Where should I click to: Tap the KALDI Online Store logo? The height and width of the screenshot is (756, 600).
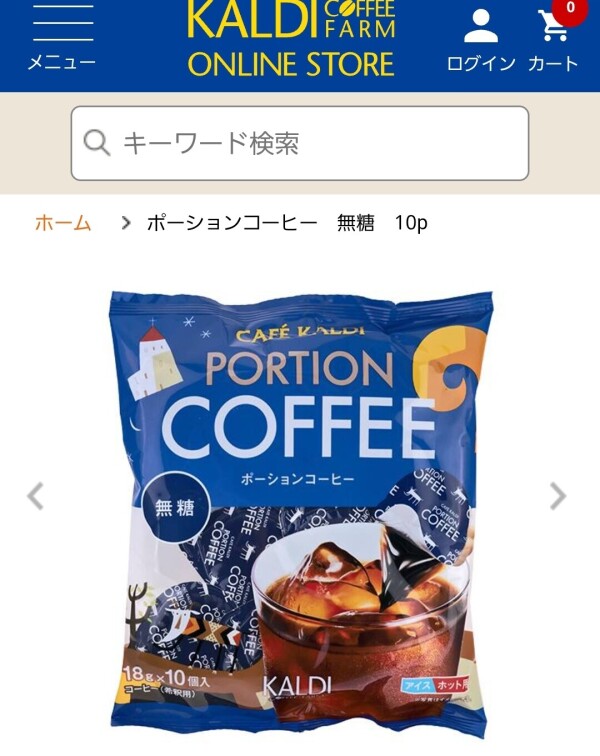[291, 40]
